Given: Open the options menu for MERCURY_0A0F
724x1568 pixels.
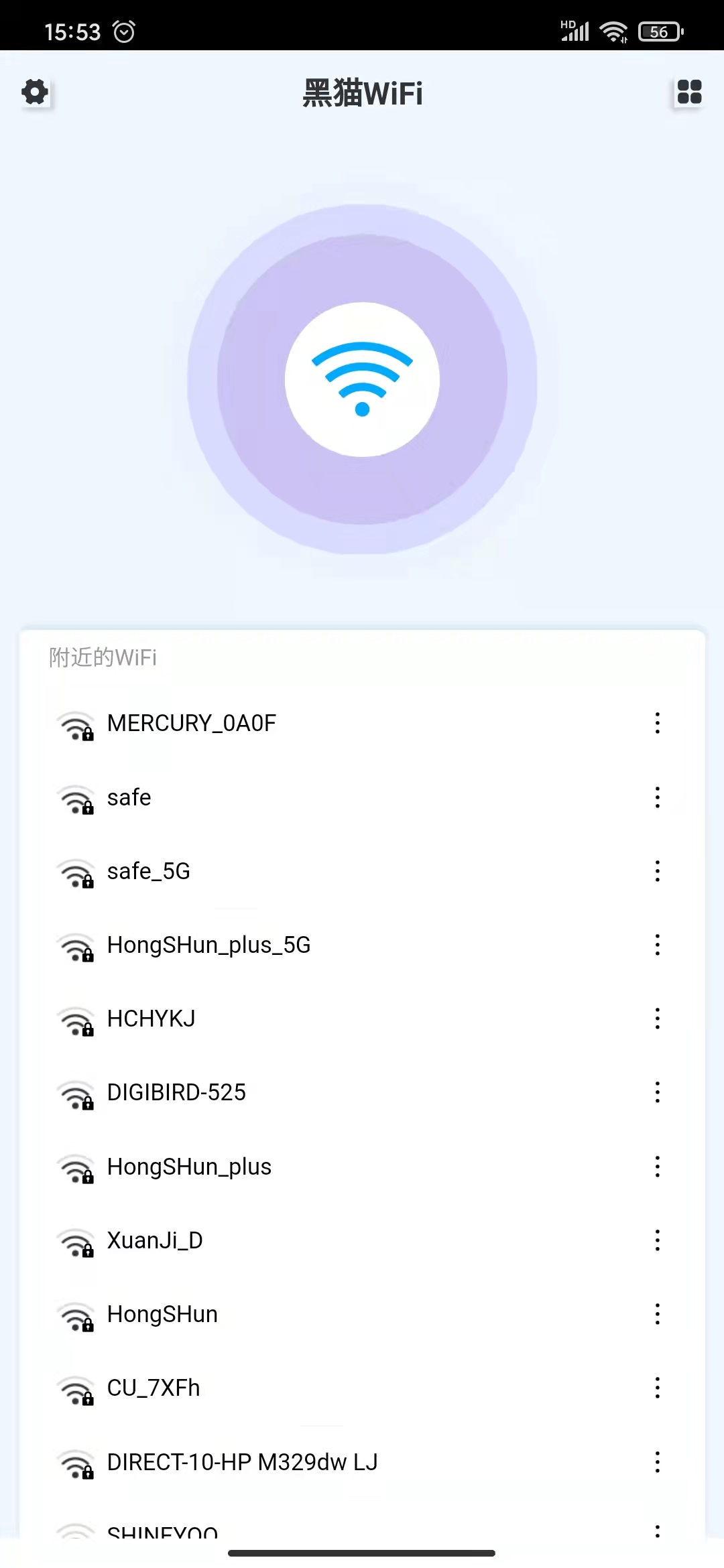Looking at the screenshot, I should coord(657,724).
